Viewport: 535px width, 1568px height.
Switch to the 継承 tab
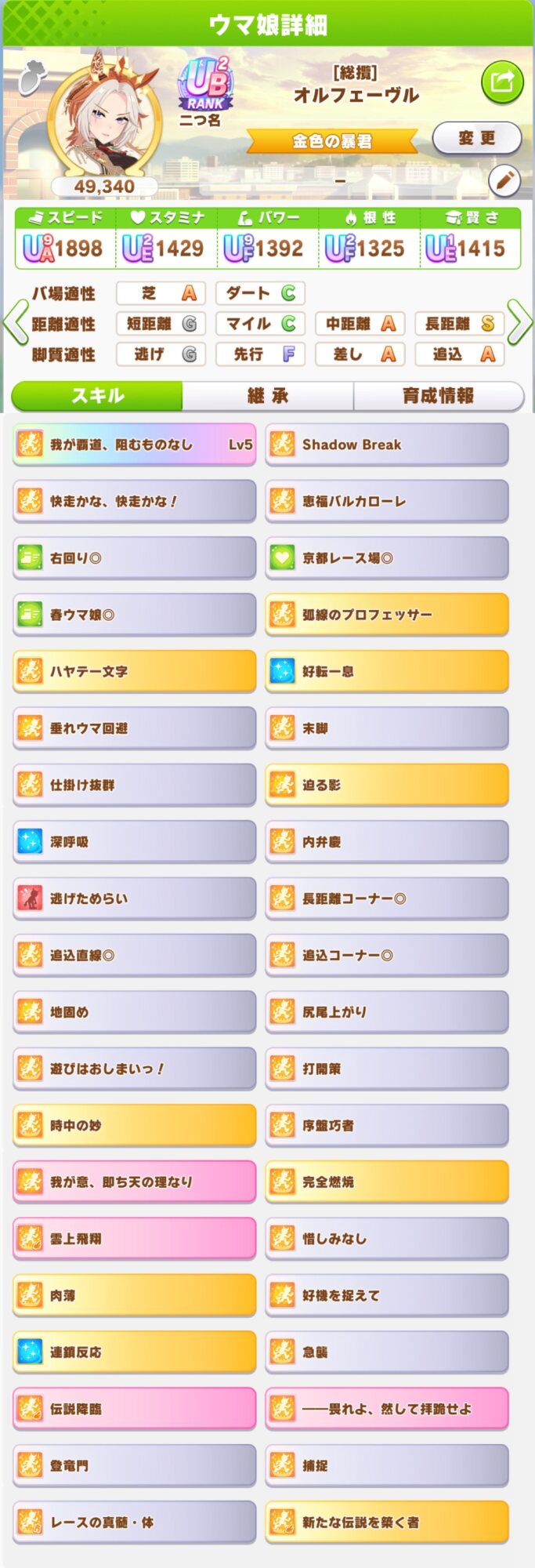point(268,396)
